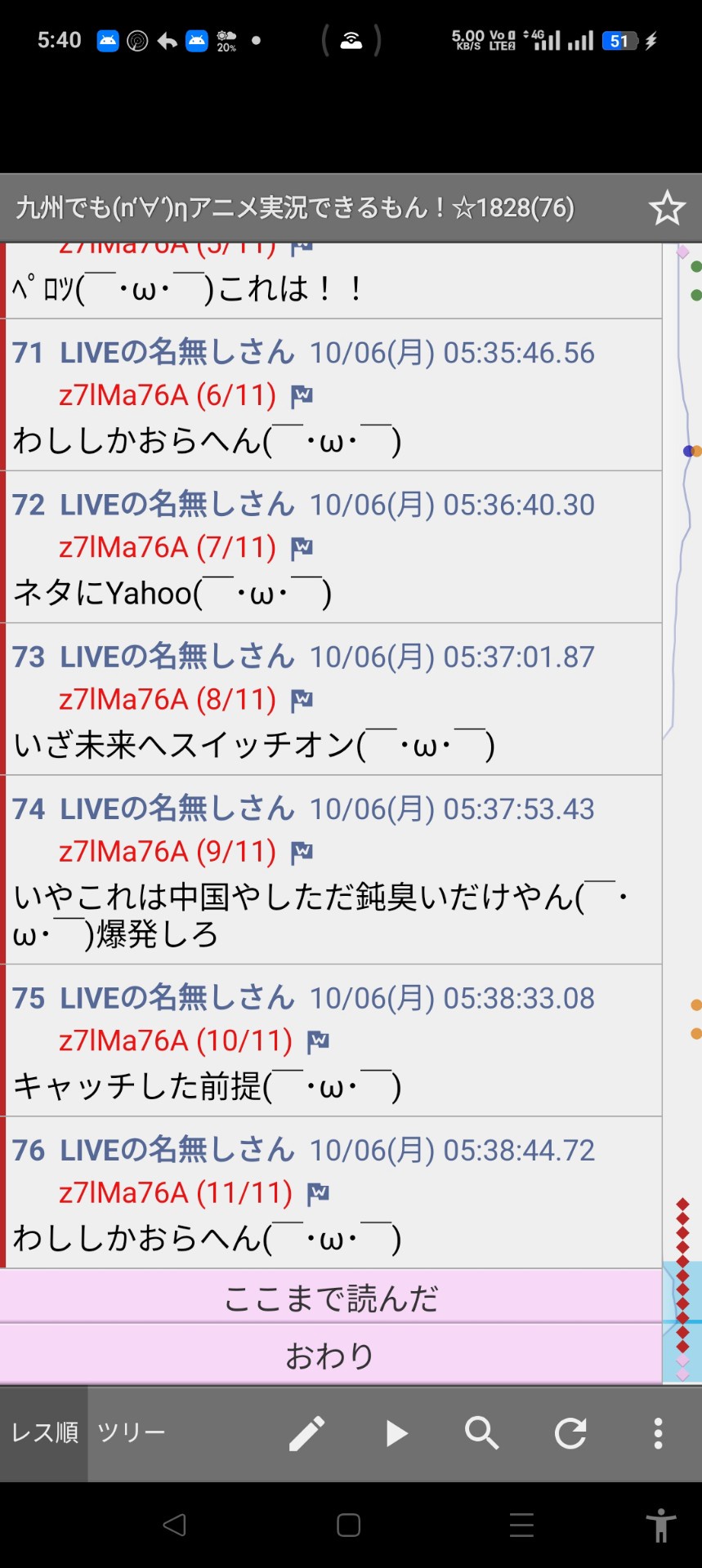
Task: Star this thread as favorite
Action: [666, 208]
